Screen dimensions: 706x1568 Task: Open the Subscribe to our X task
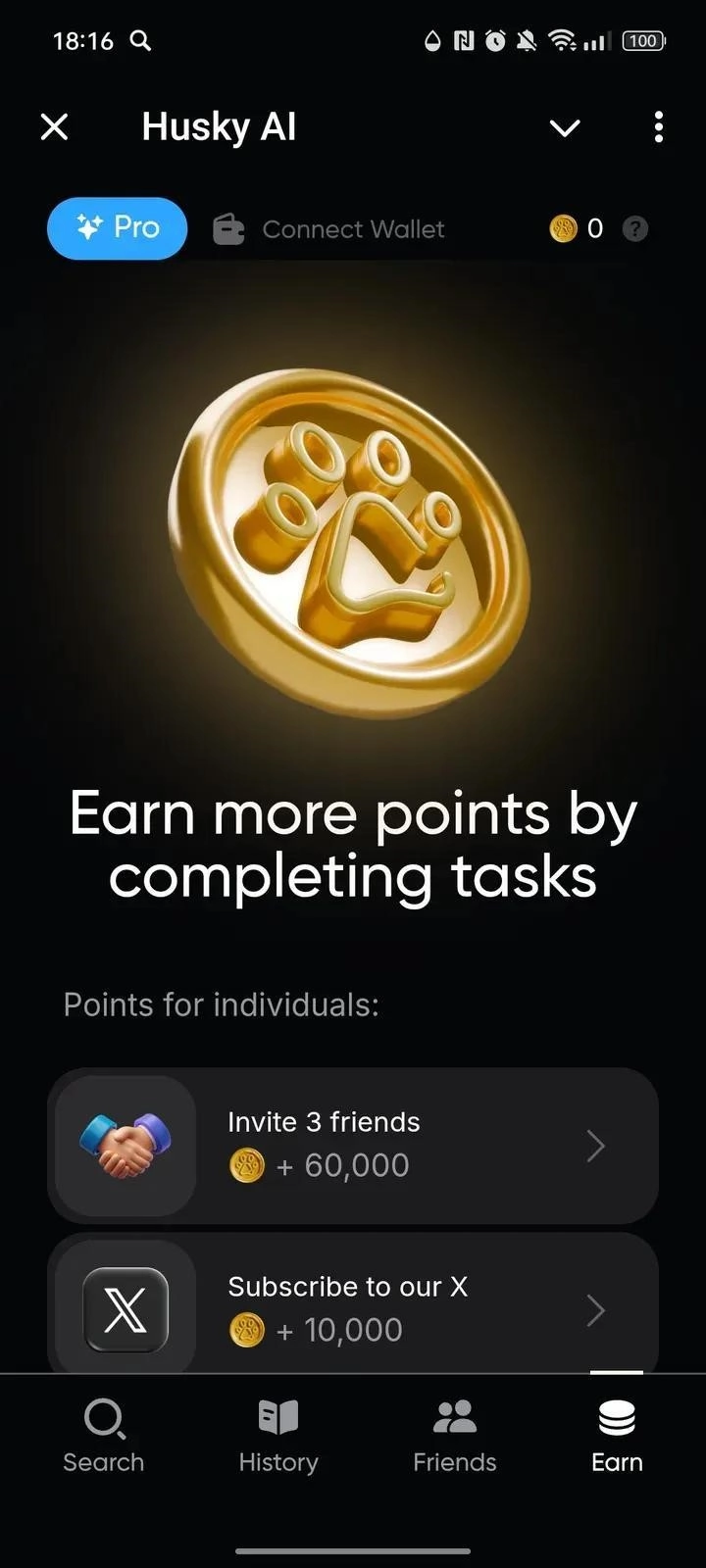353,1307
